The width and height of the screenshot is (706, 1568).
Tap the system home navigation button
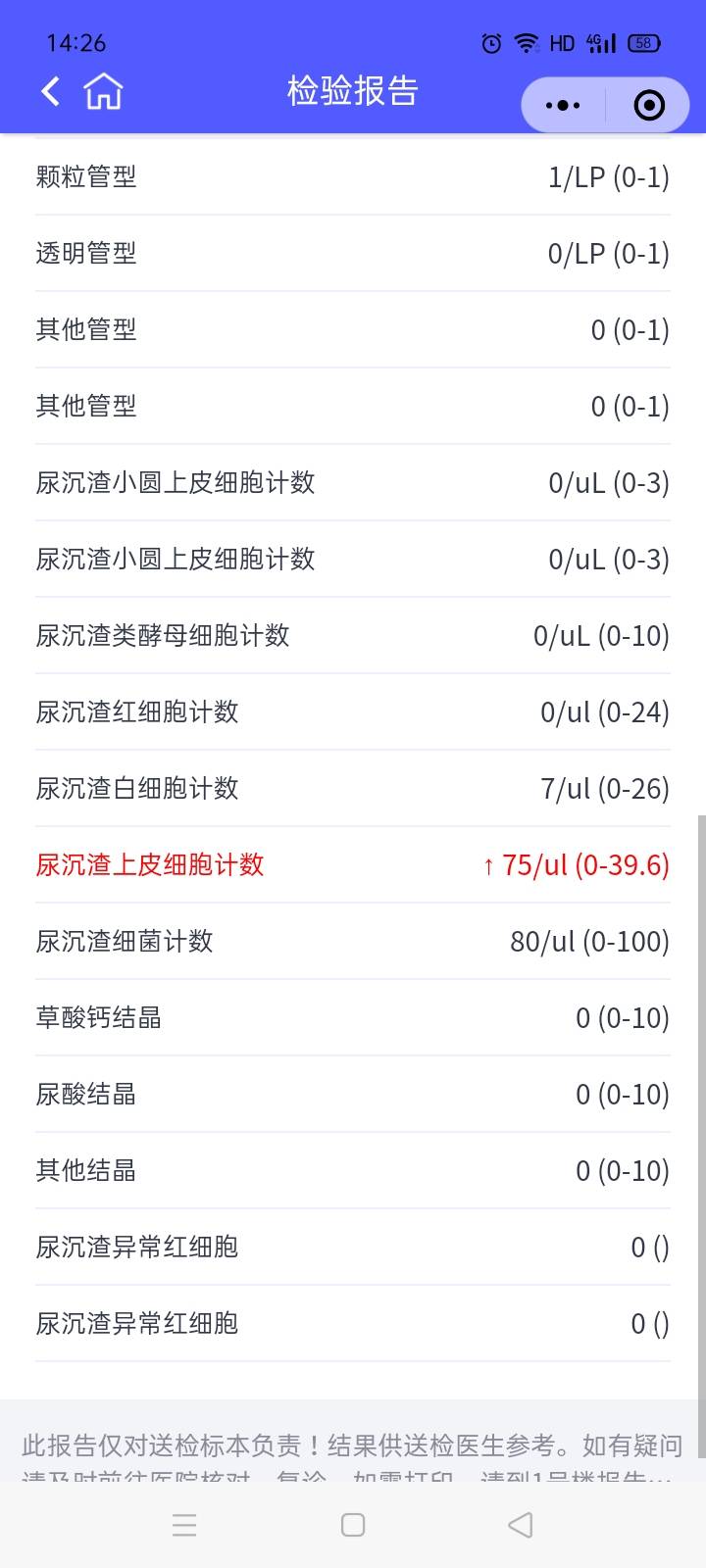tap(353, 1524)
